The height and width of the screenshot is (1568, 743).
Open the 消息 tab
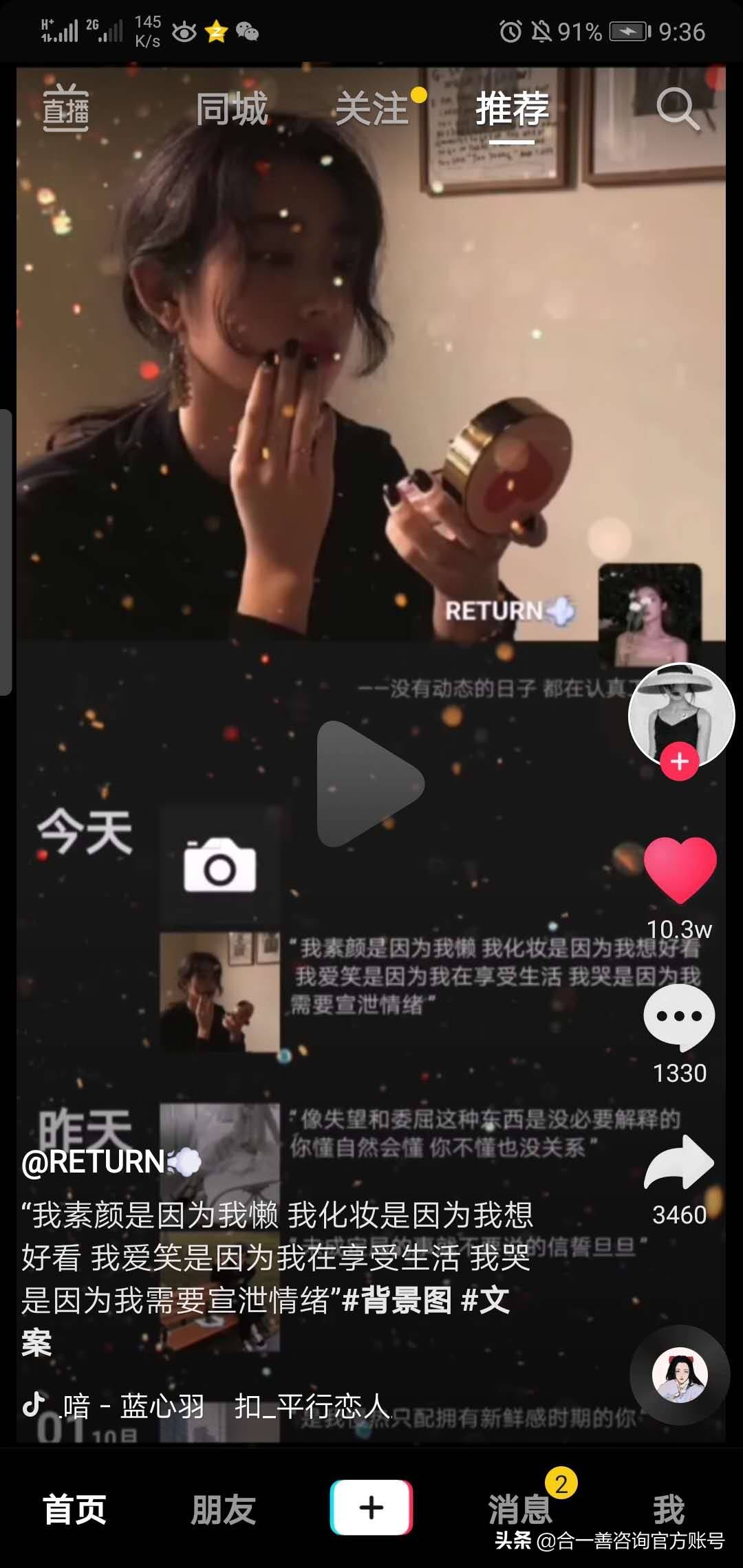[x=521, y=1510]
